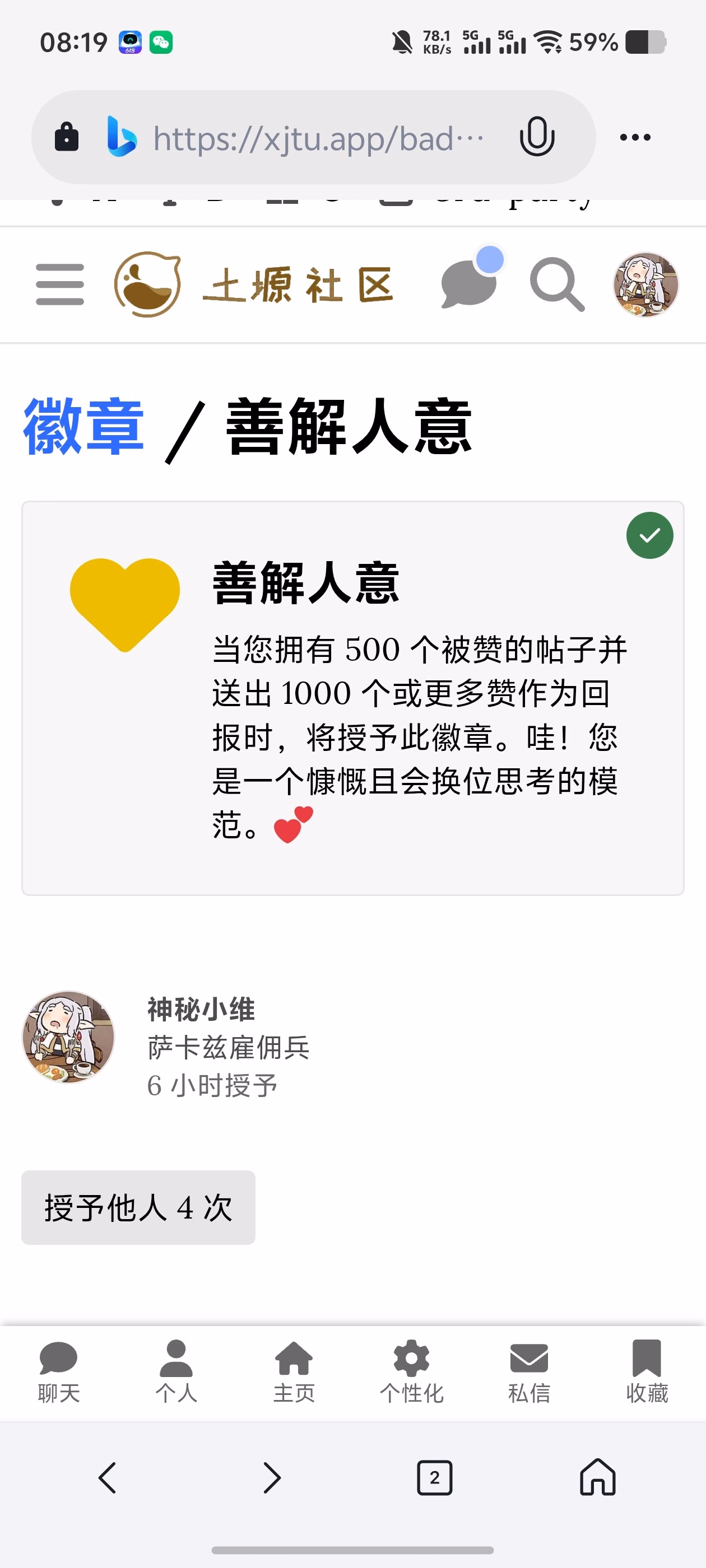
Task: Go back to the 徽章 list
Action: tap(83, 427)
